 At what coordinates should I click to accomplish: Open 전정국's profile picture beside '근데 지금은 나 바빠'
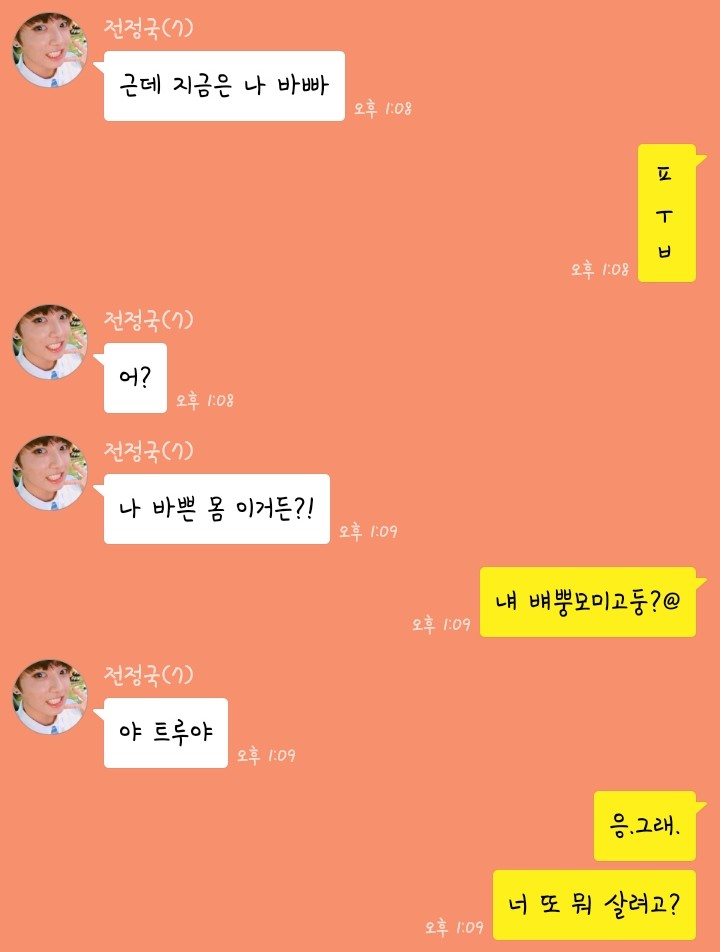(x=50, y=51)
